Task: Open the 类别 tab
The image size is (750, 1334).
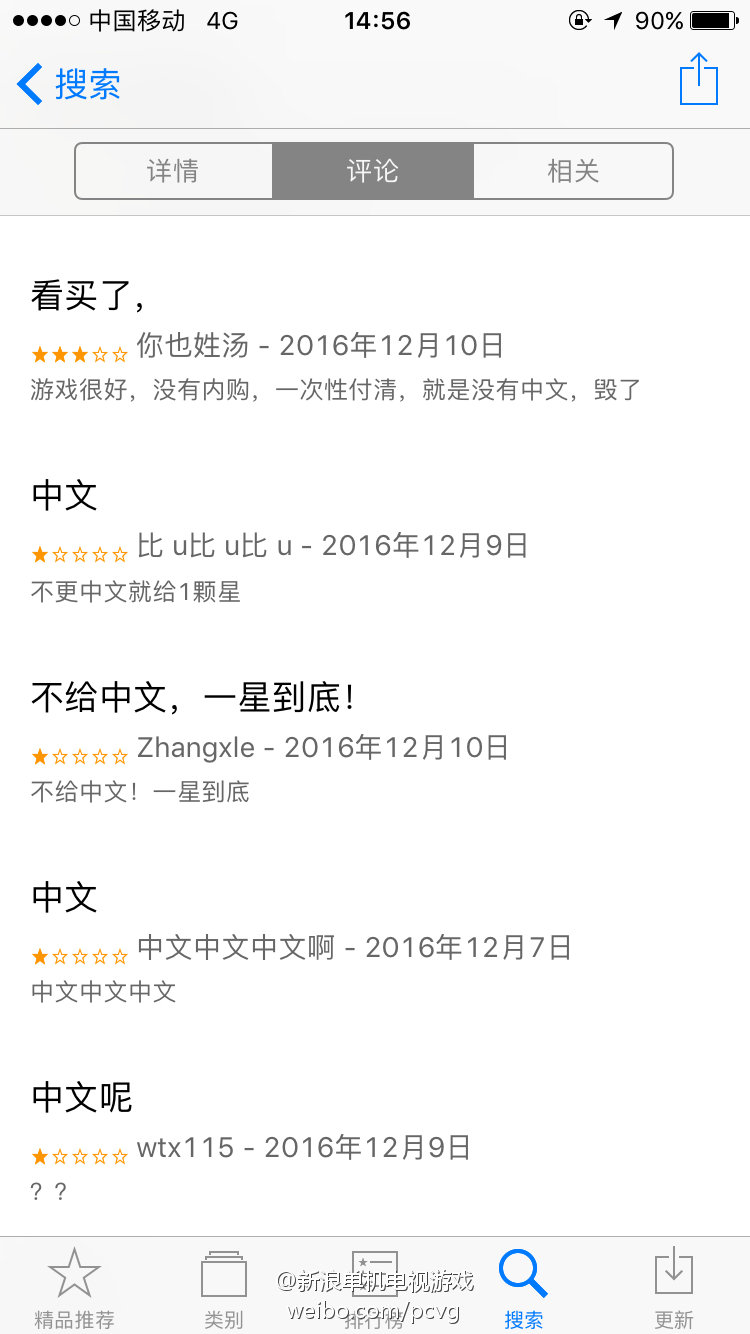Action: 224,1288
